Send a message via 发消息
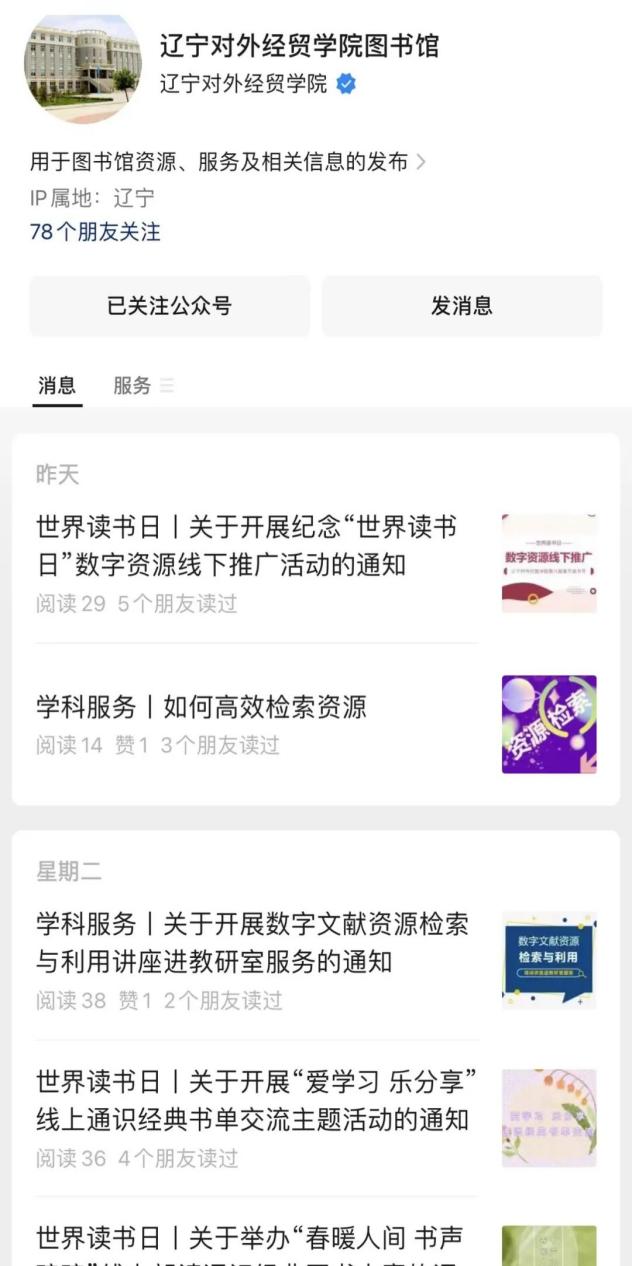The height and width of the screenshot is (1266, 632). [462, 306]
